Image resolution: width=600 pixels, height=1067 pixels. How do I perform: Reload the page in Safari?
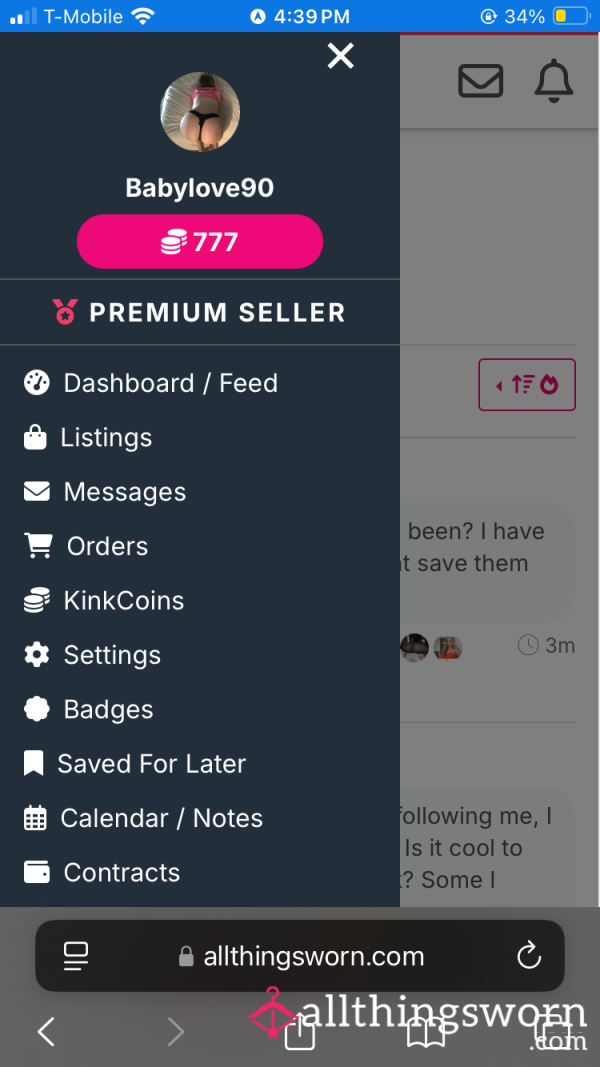(x=529, y=956)
